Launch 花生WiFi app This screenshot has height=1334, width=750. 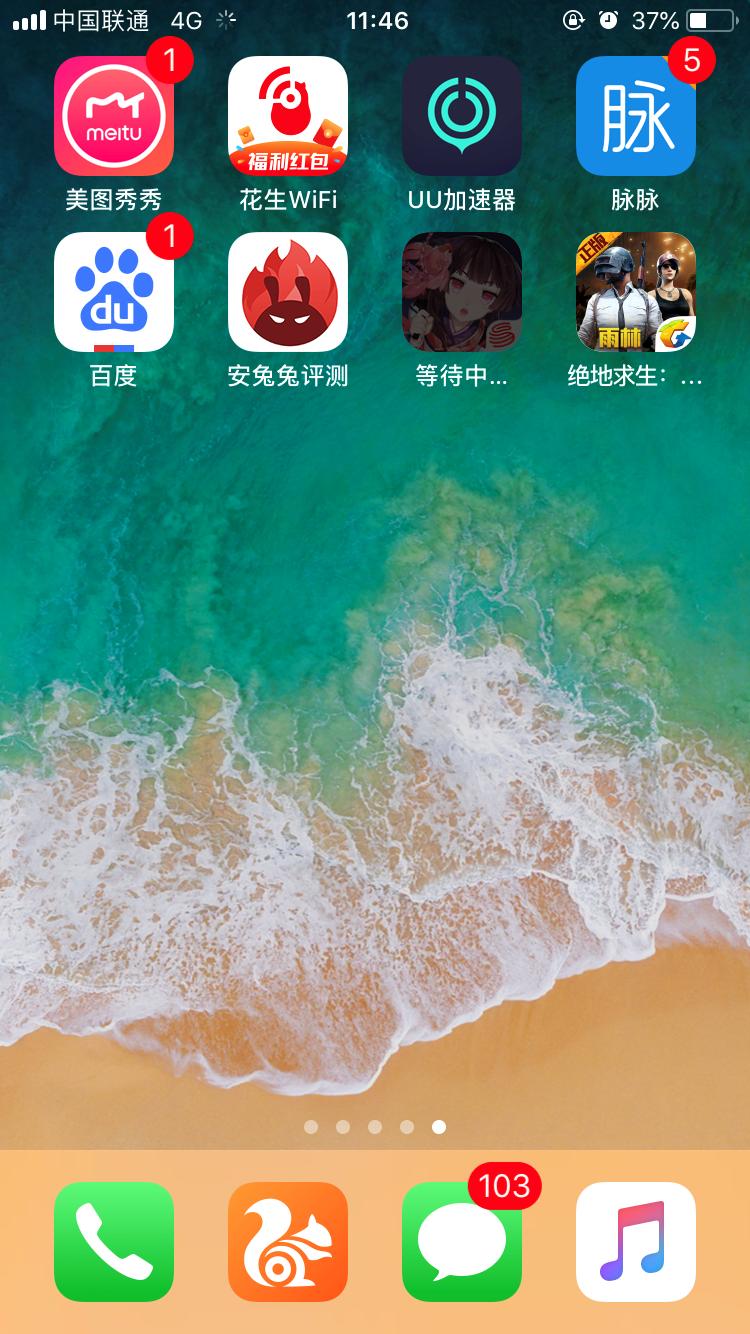[288, 116]
